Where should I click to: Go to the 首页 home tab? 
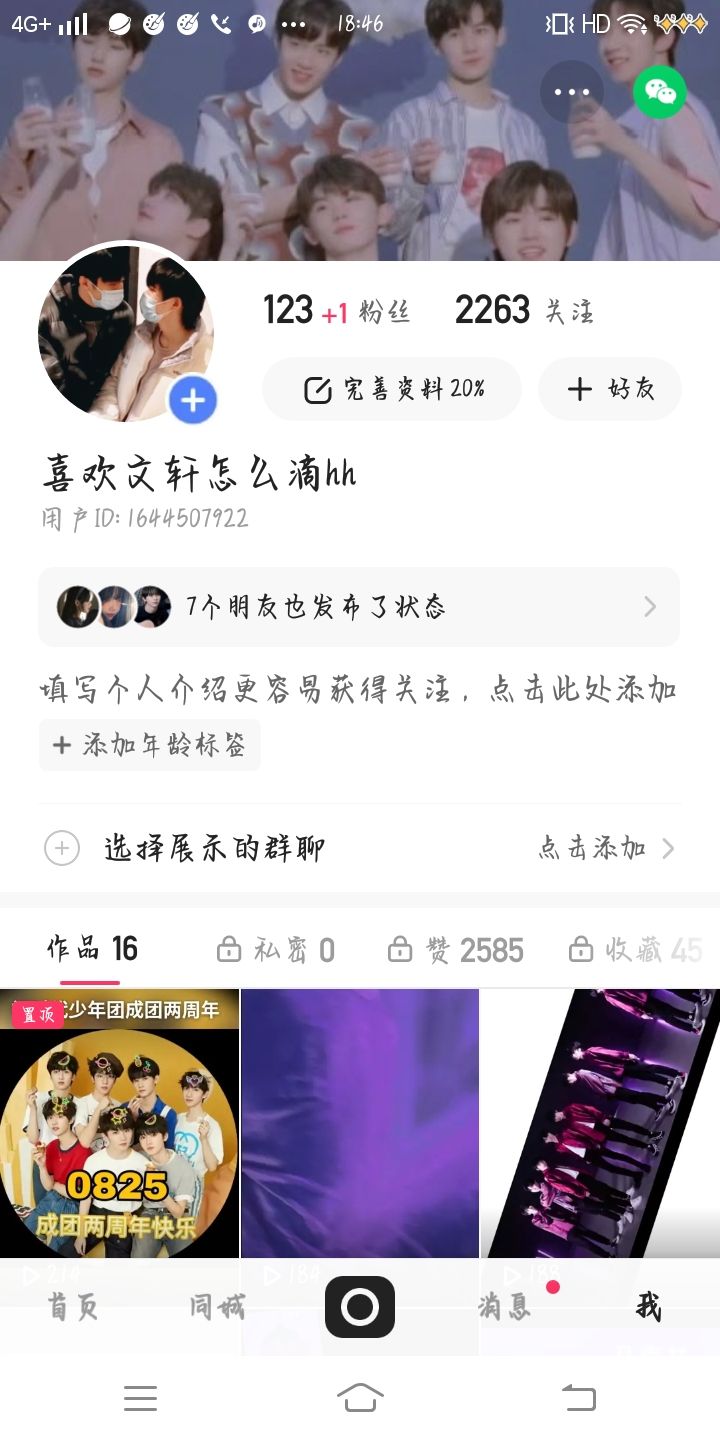point(73,1306)
